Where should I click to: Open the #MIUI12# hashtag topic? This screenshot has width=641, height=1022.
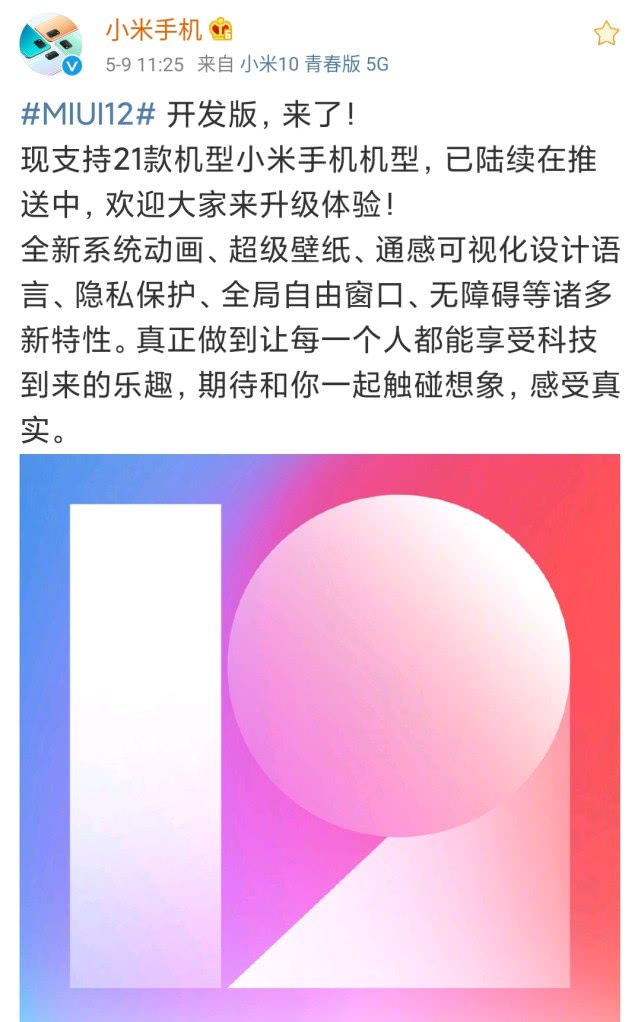pyautogui.click(x=88, y=114)
